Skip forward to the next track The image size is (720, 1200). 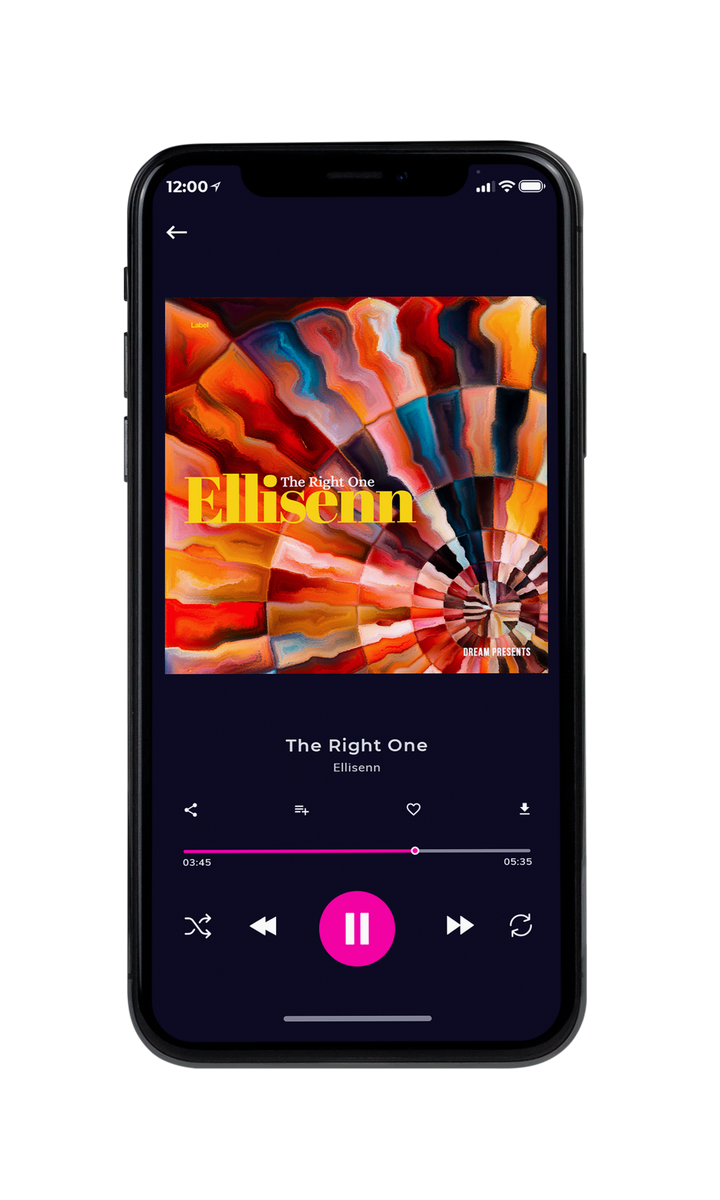coord(460,926)
